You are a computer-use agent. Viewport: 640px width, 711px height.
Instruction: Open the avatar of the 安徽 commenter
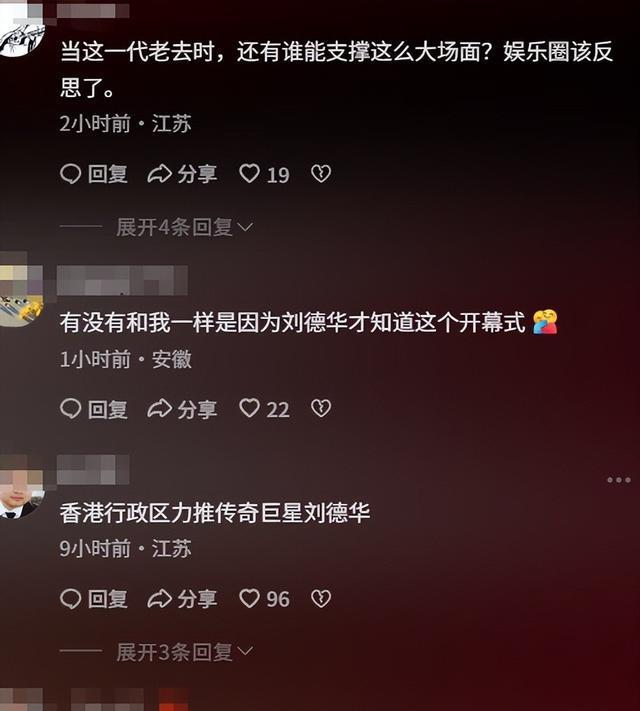(x=20, y=297)
